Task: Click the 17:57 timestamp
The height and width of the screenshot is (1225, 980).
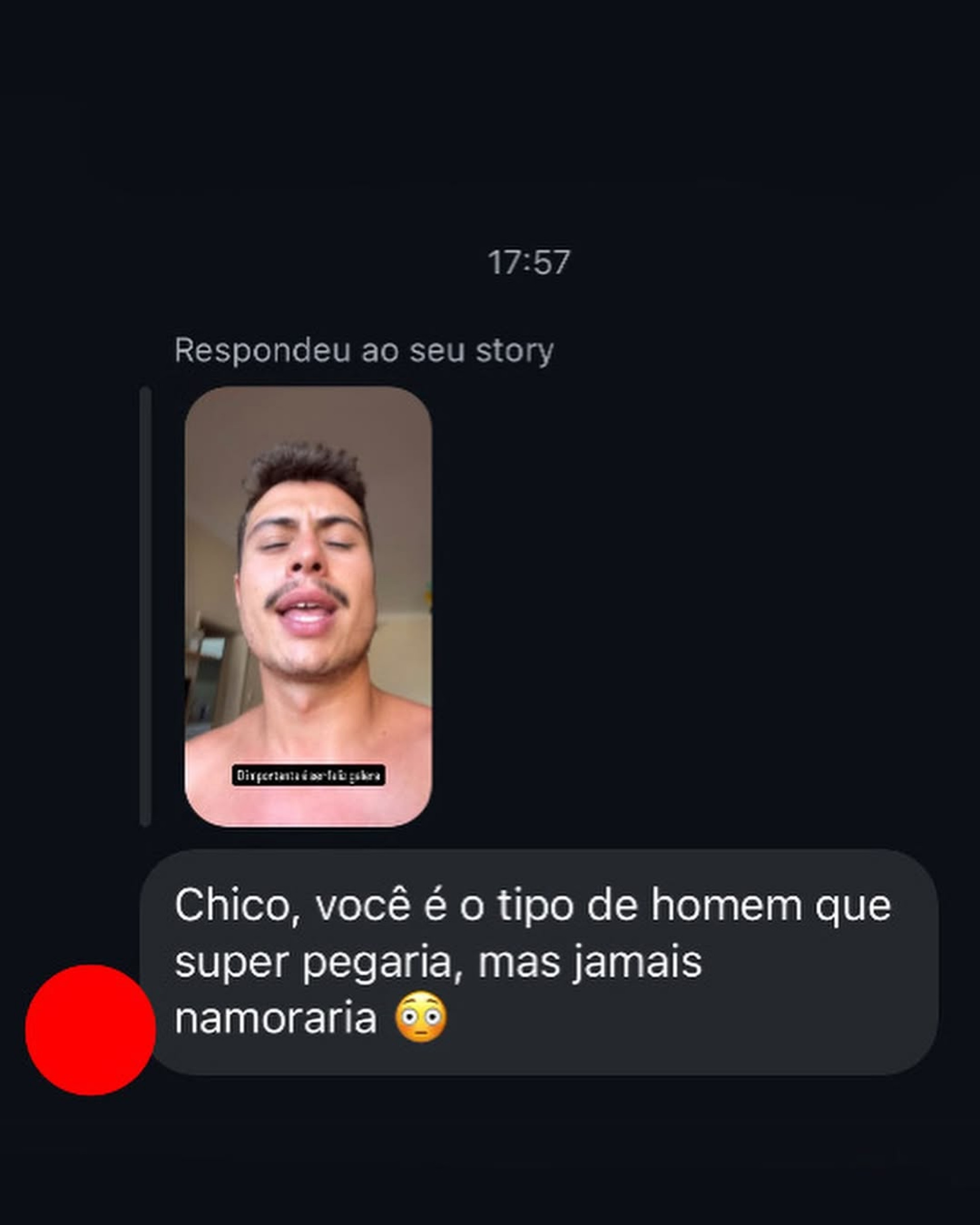Action: [x=529, y=261]
